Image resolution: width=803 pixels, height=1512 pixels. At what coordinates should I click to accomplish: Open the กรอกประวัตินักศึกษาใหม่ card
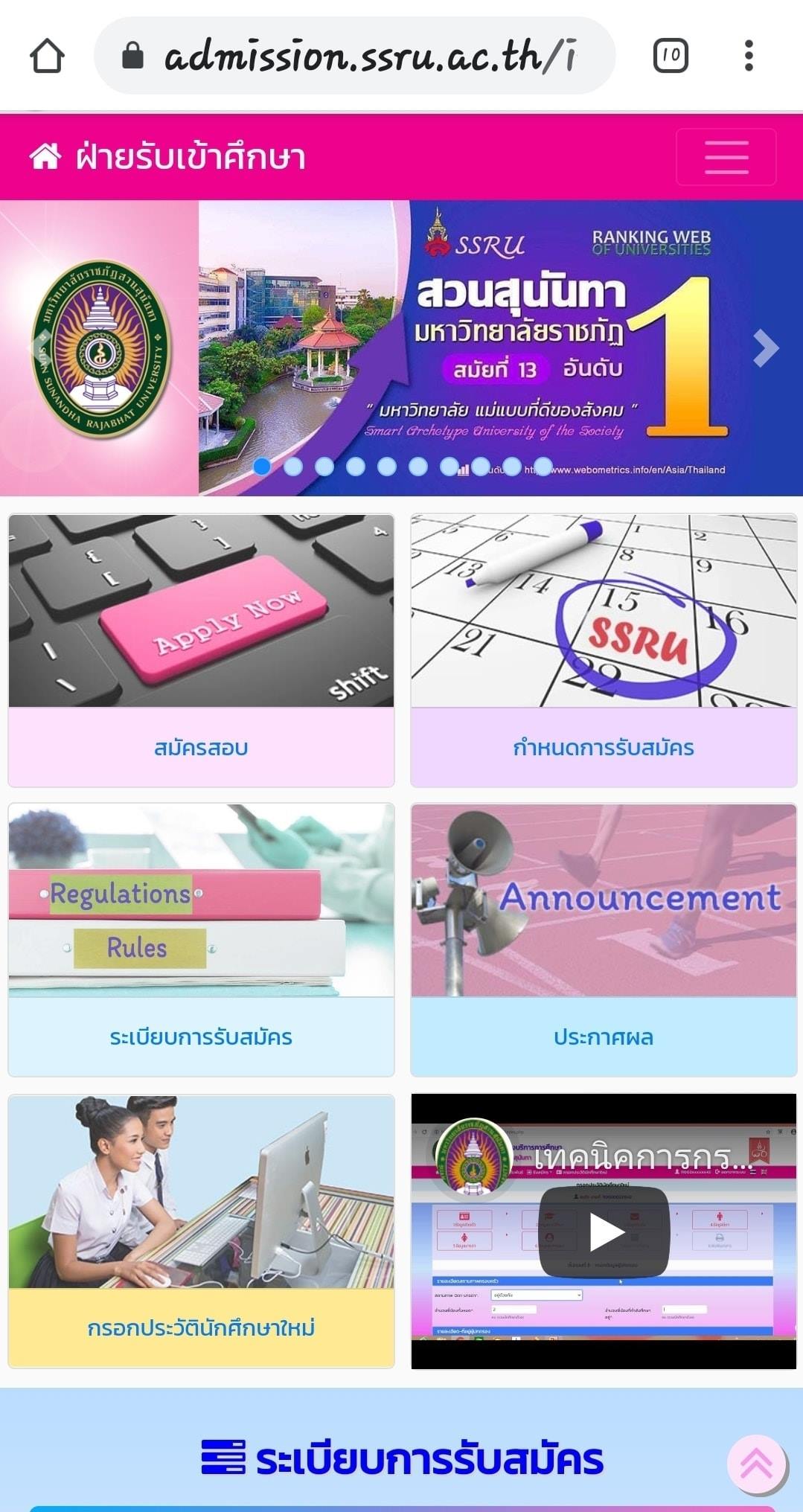[x=201, y=1230]
